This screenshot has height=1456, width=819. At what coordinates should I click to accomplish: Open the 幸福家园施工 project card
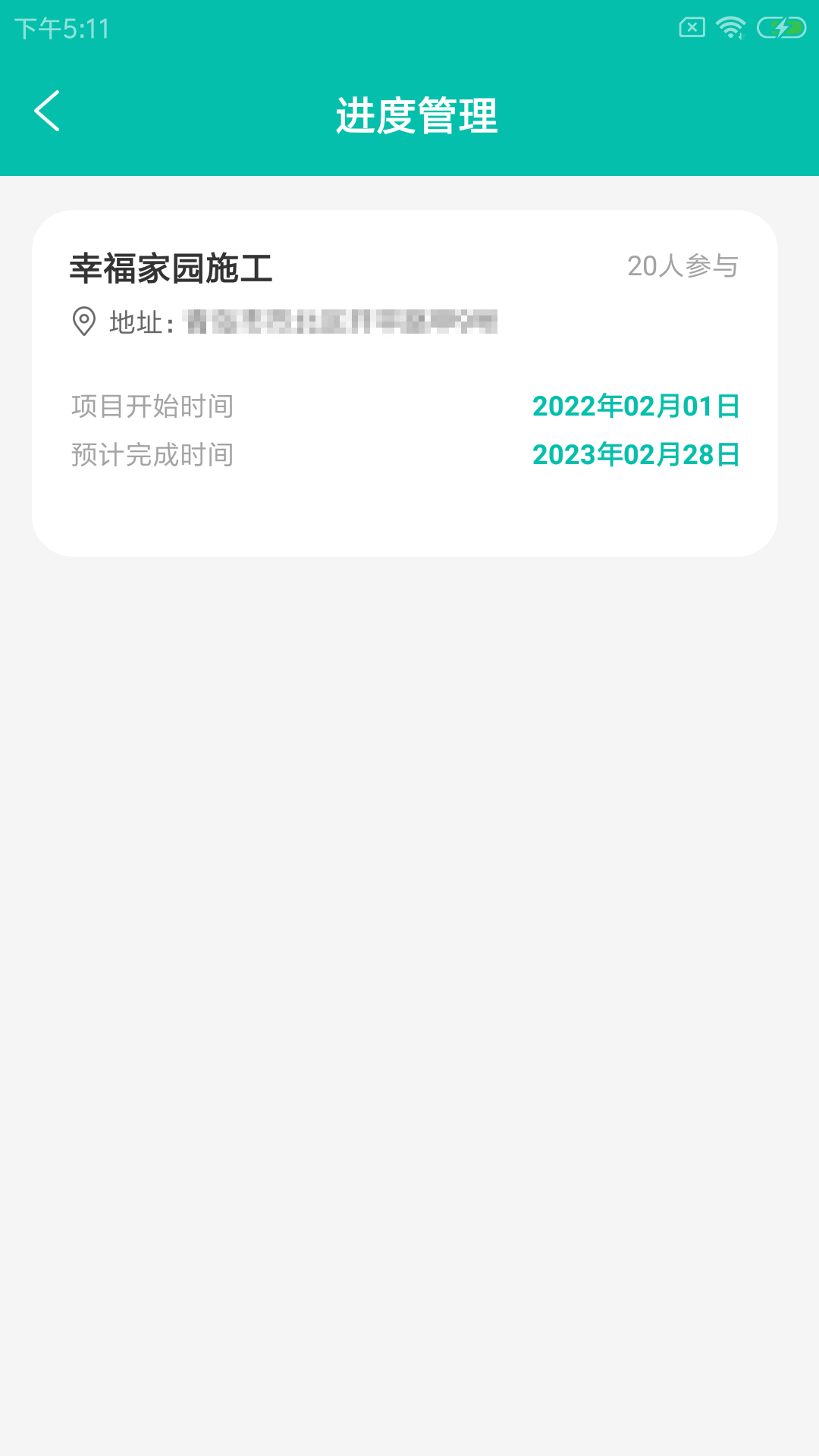[405, 383]
